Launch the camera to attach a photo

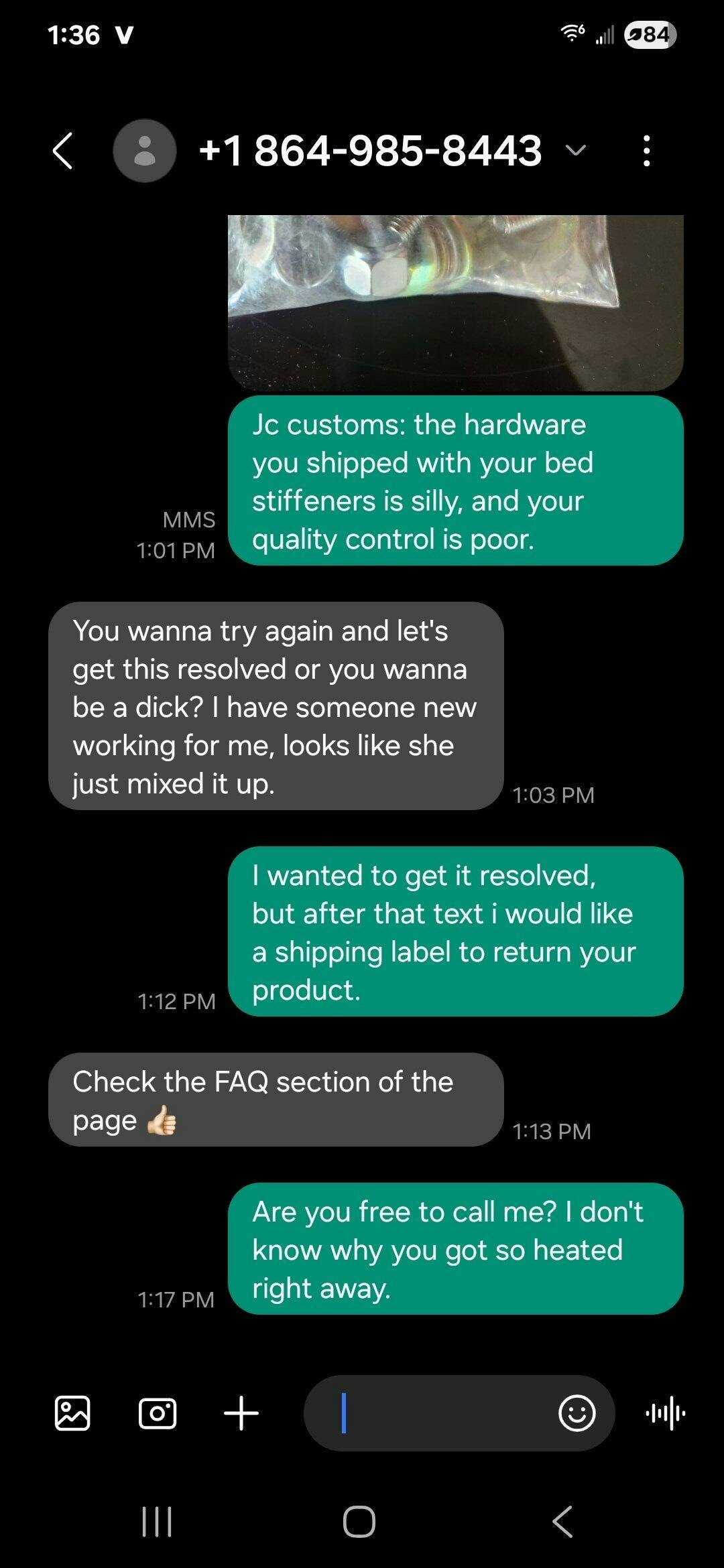(158, 1413)
